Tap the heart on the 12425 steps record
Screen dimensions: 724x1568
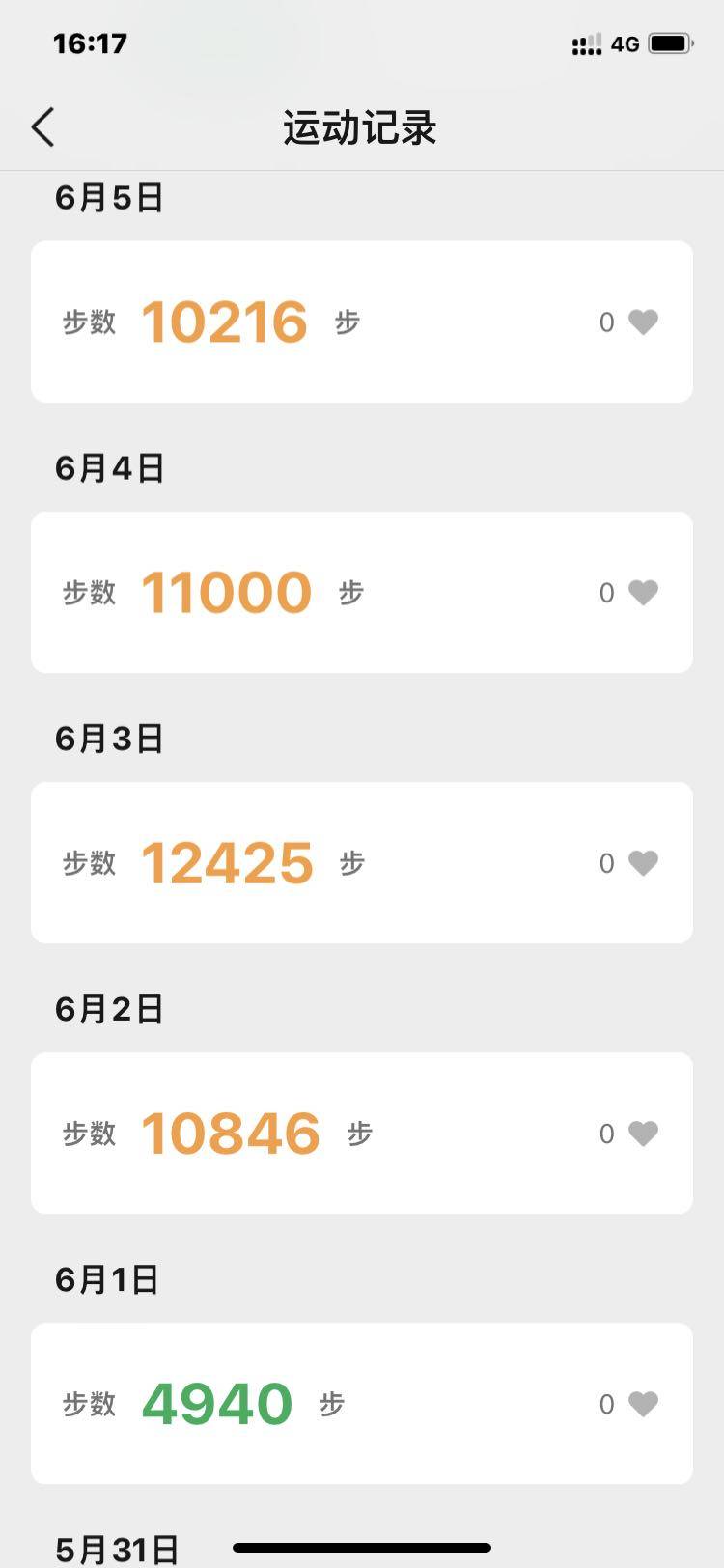tap(643, 862)
